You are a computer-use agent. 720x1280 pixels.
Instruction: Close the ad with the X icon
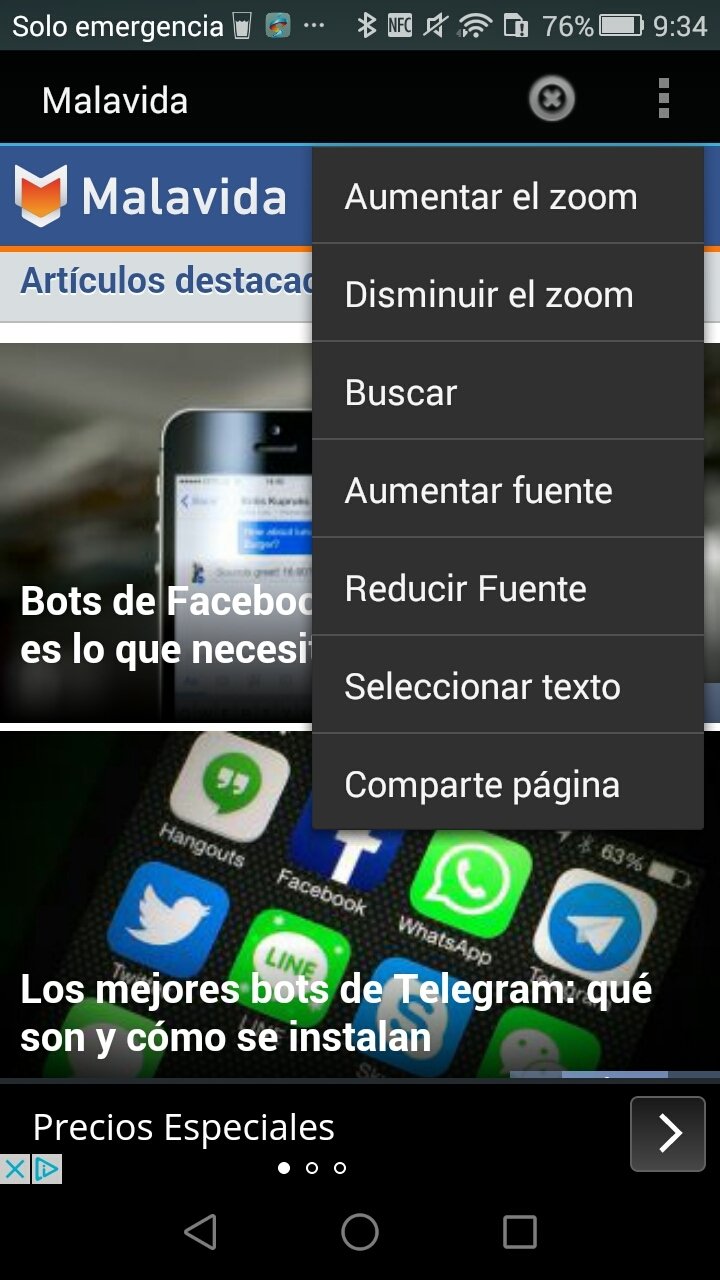coord(14,1169)
